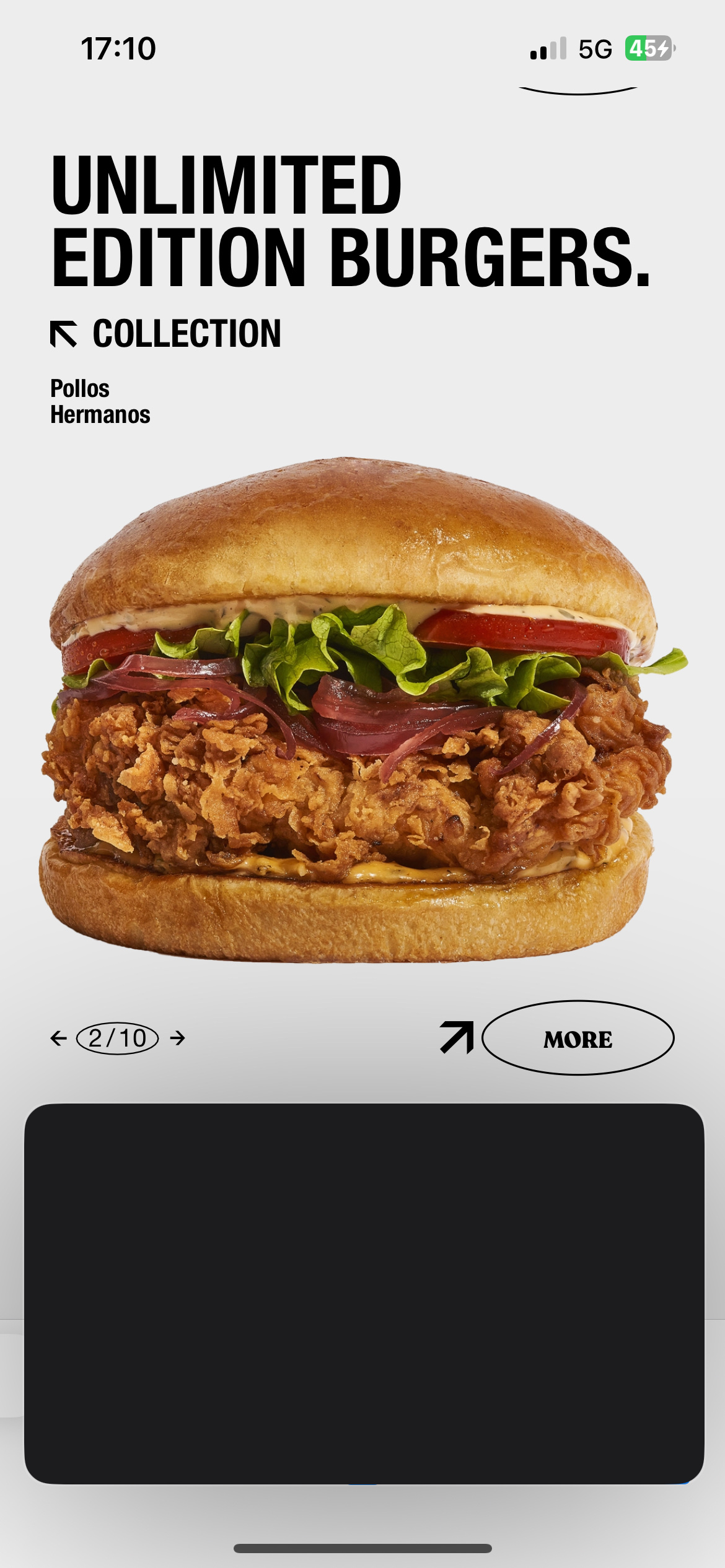The image size is (725, 1568).
Task: Open the MORE options
Action: click(578, 1040)
